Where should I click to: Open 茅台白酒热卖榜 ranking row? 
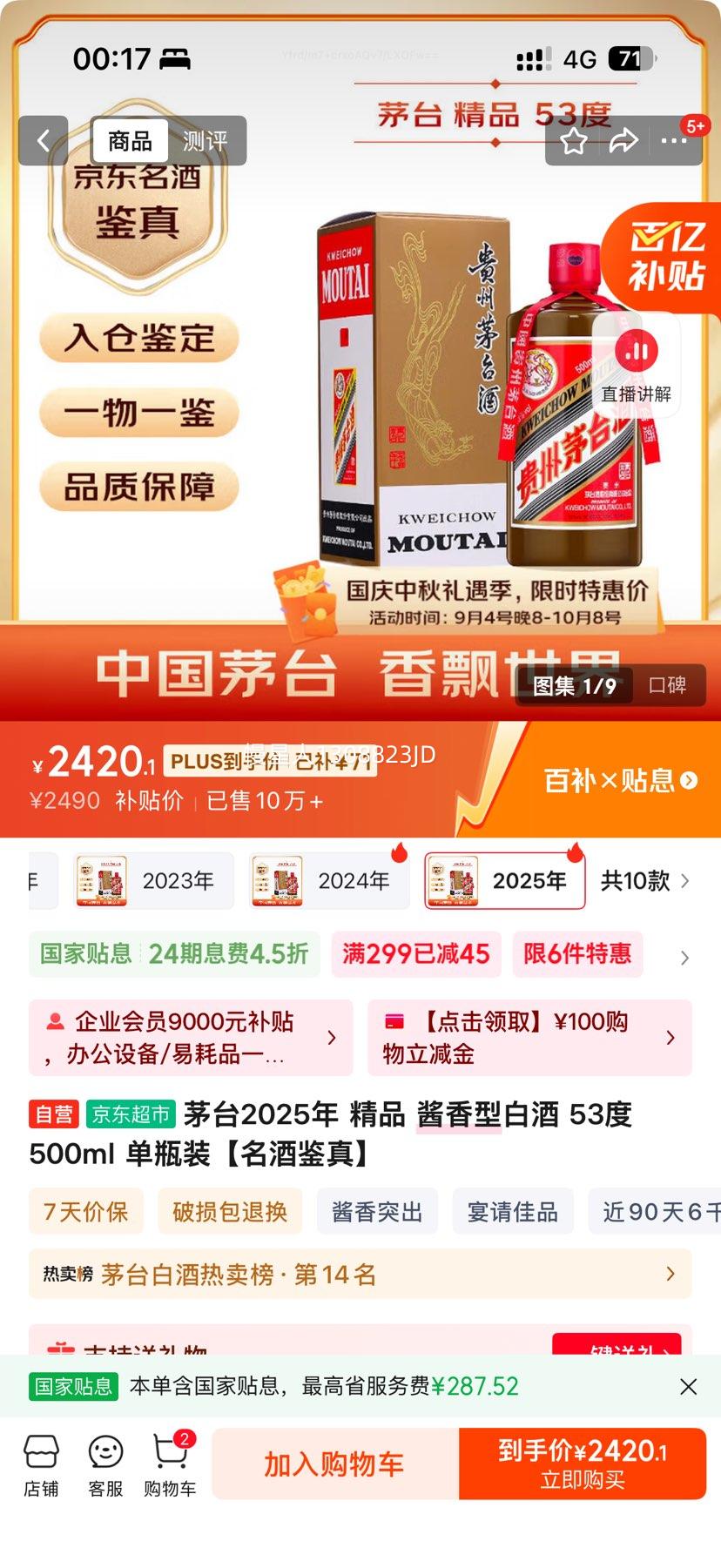click(360, 1275)
